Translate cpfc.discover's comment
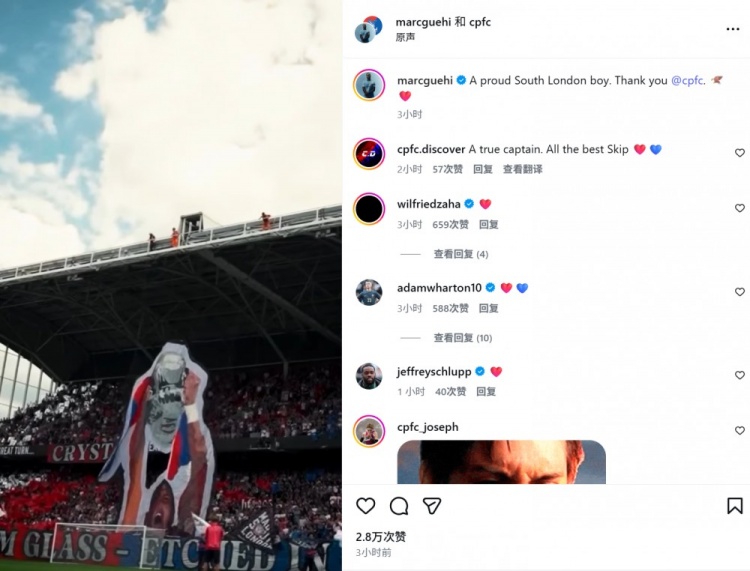 tap(522, 169)
